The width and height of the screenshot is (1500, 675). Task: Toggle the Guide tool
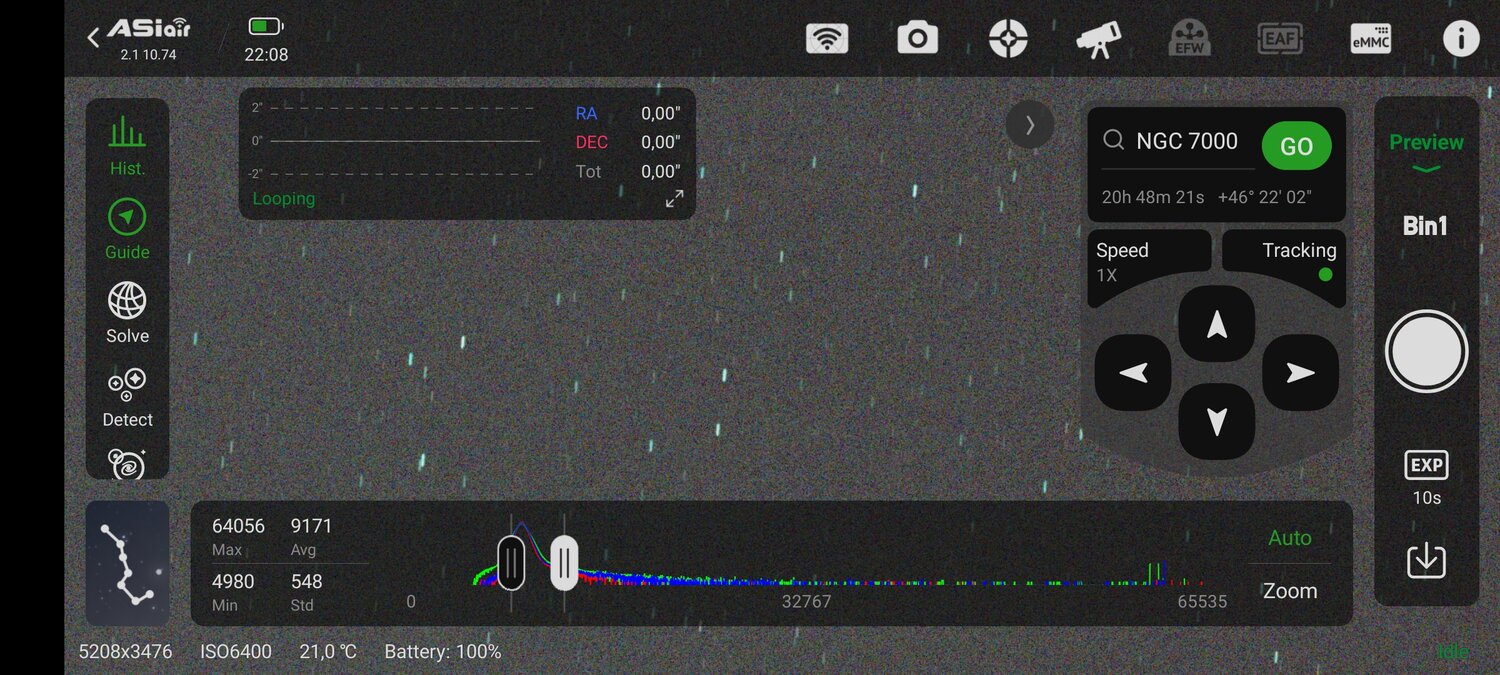127,229
